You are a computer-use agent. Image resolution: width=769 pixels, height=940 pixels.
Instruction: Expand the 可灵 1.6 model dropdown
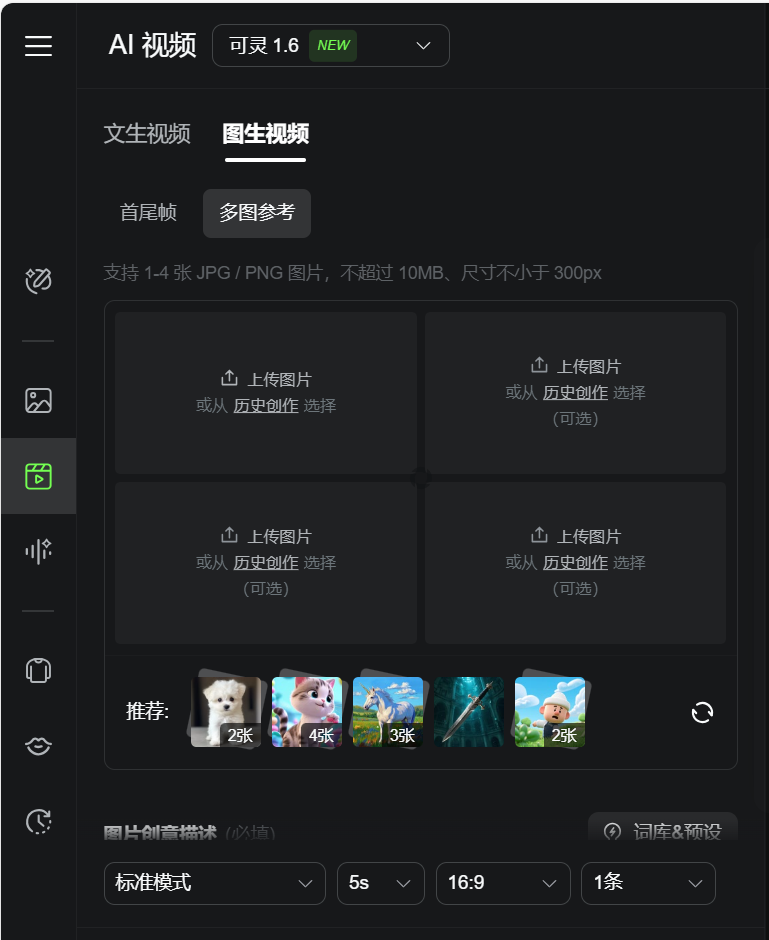330,45
